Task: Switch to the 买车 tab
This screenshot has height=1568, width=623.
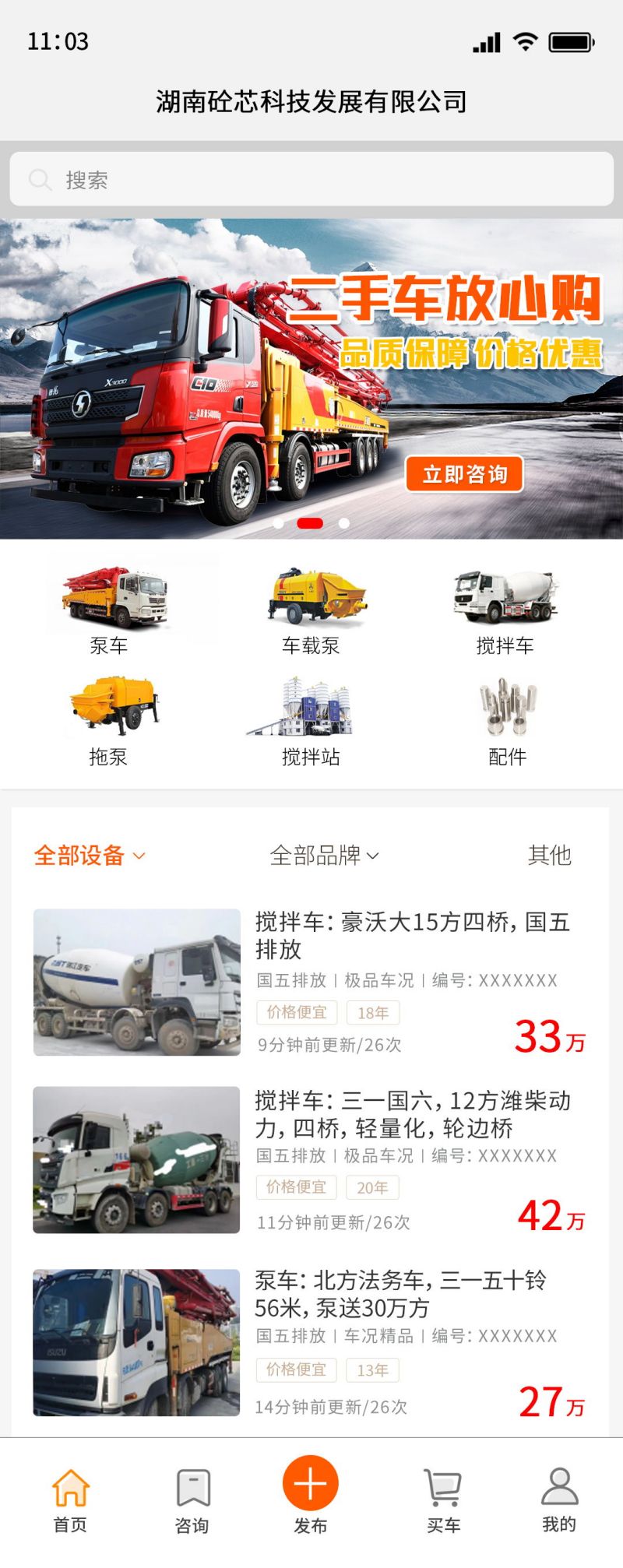Action: (443, 1500)
